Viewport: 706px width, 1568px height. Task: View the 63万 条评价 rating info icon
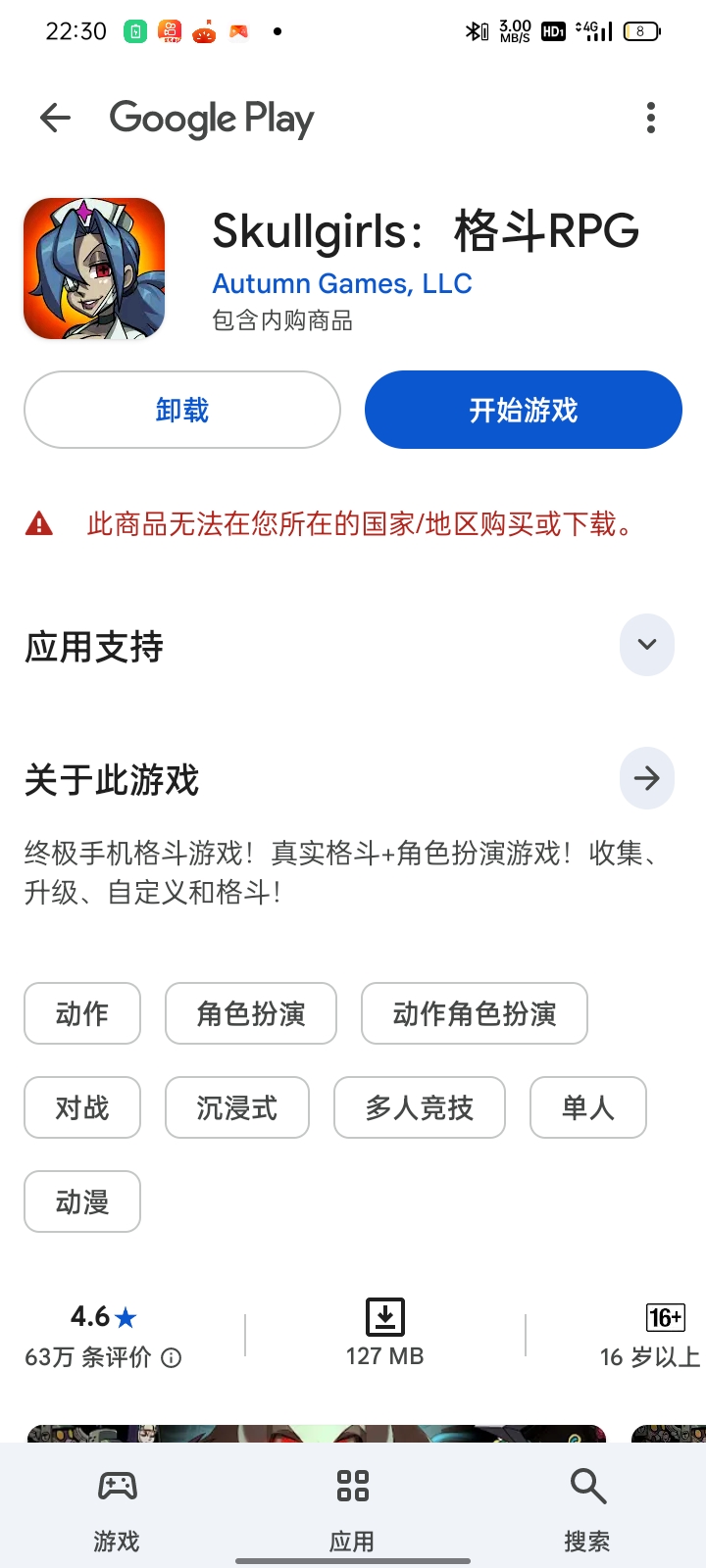pos(172,1358)
